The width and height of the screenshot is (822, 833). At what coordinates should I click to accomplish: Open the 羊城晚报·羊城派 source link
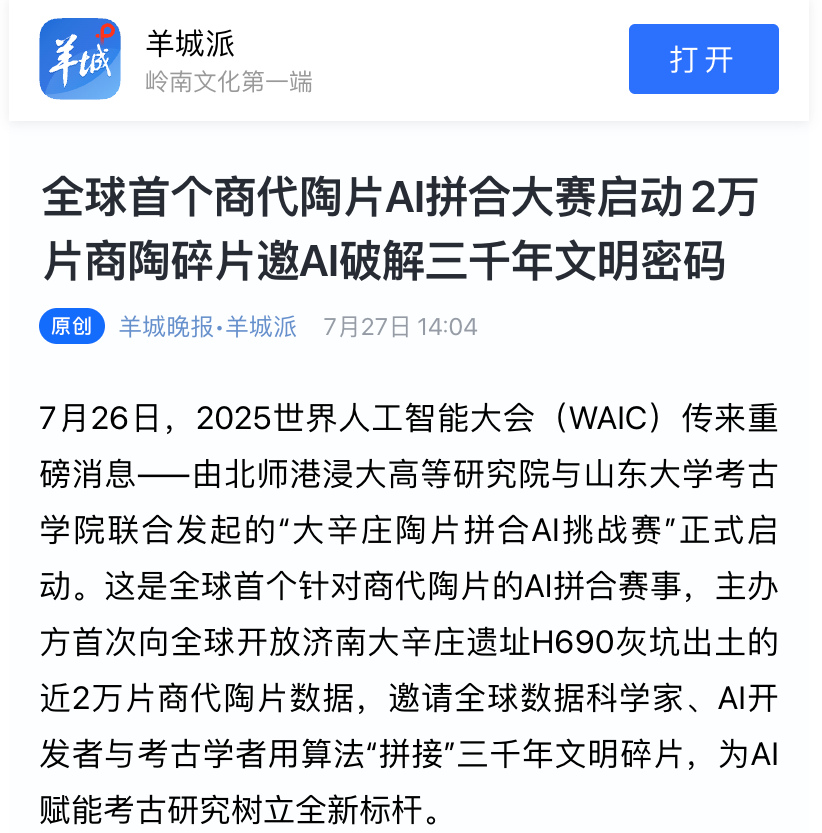click(x=208, y=327)
